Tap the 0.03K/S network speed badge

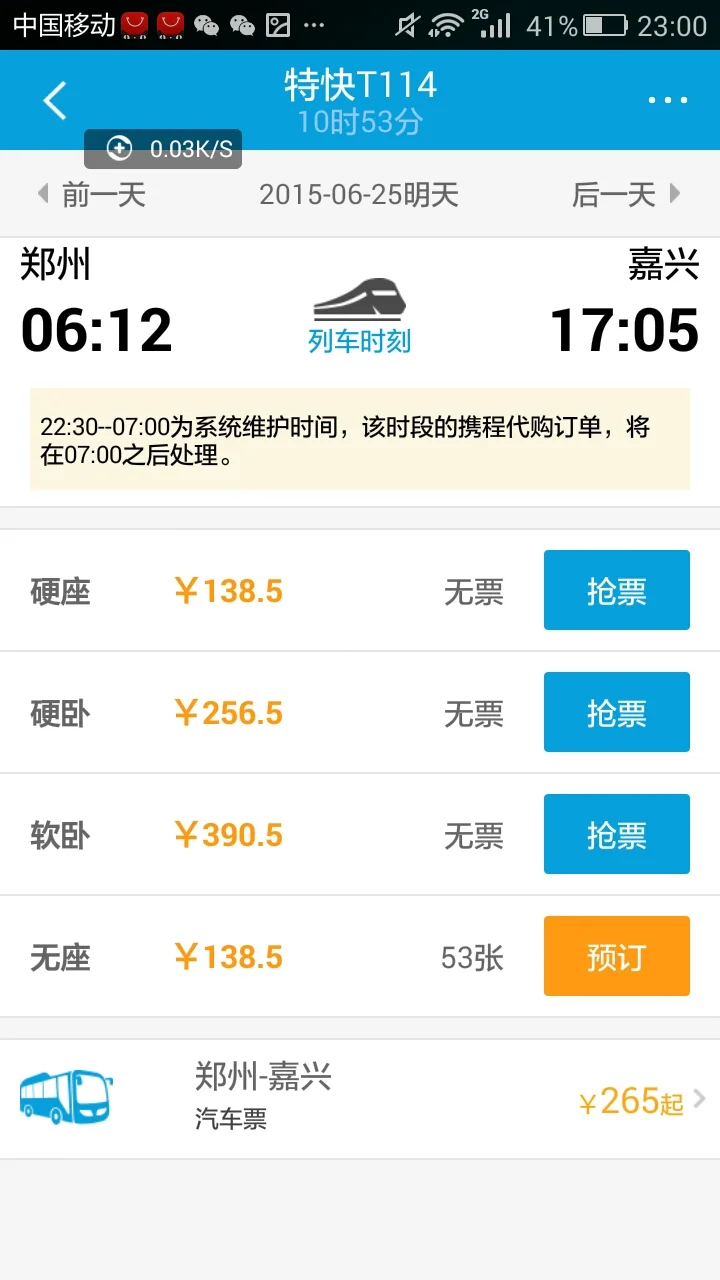point(162,147)
